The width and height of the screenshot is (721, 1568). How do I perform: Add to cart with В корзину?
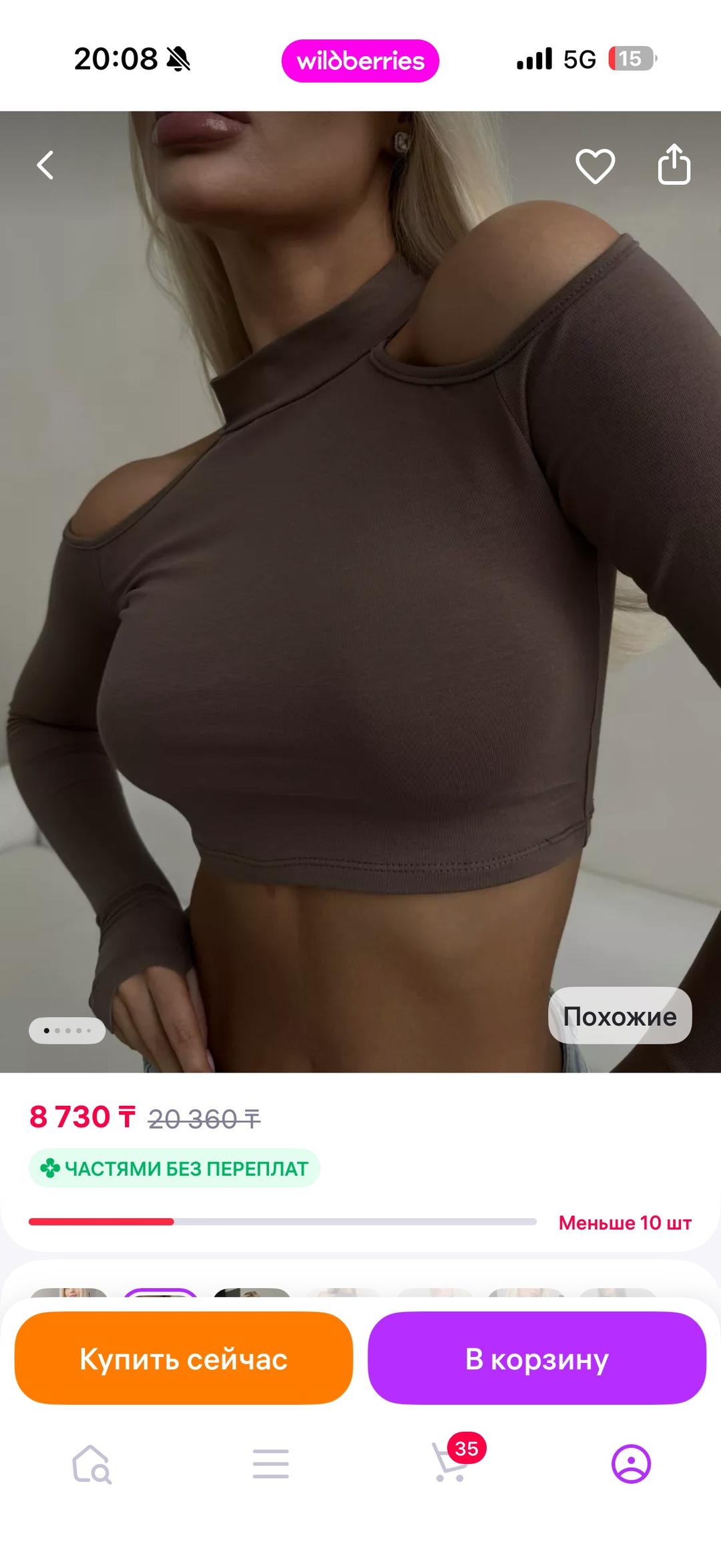537,1358
